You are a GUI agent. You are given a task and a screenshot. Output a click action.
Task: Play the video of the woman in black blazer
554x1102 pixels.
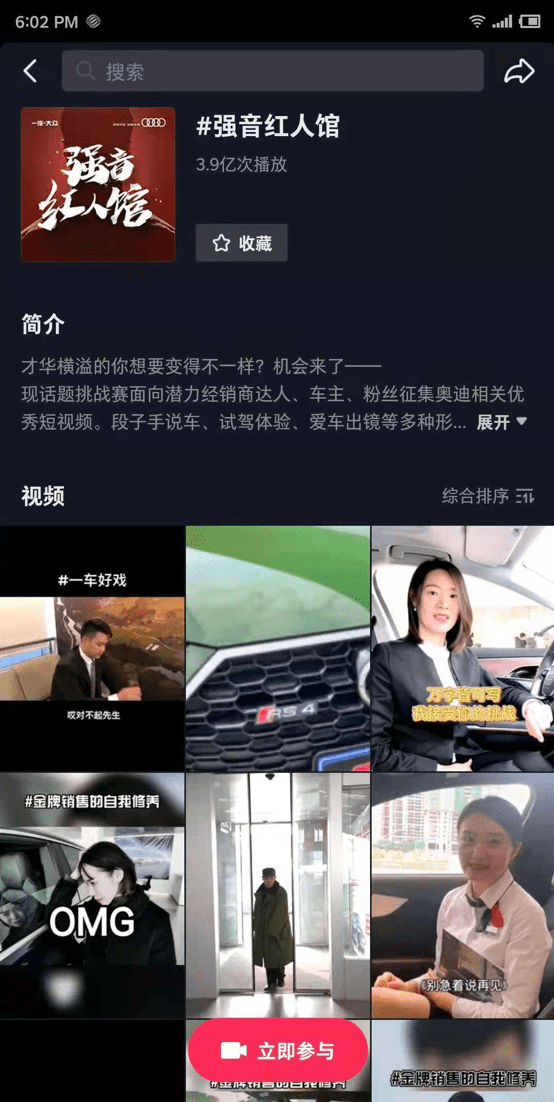point(463,649)
